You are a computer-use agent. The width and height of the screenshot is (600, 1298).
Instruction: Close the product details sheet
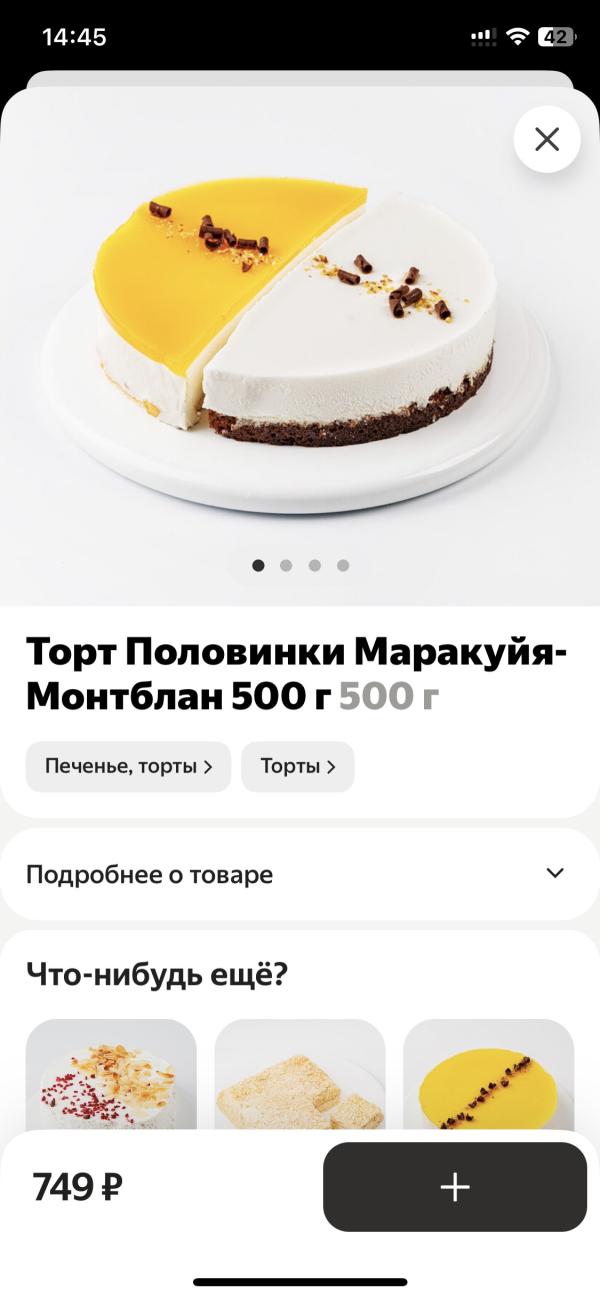[547, 140]
